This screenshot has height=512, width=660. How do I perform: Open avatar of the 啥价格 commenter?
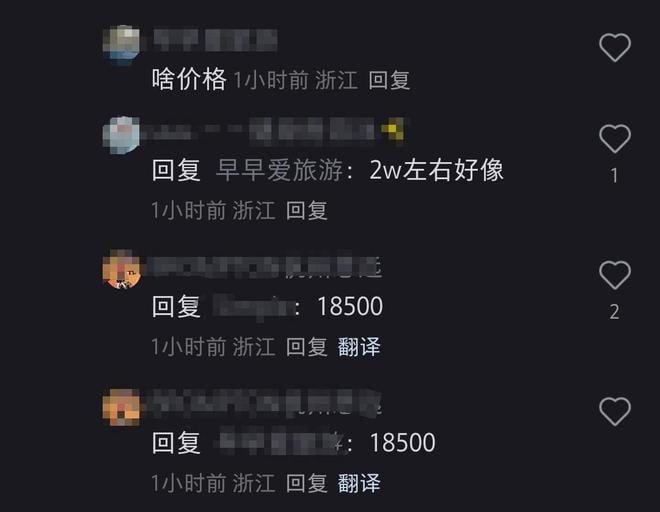123,44
